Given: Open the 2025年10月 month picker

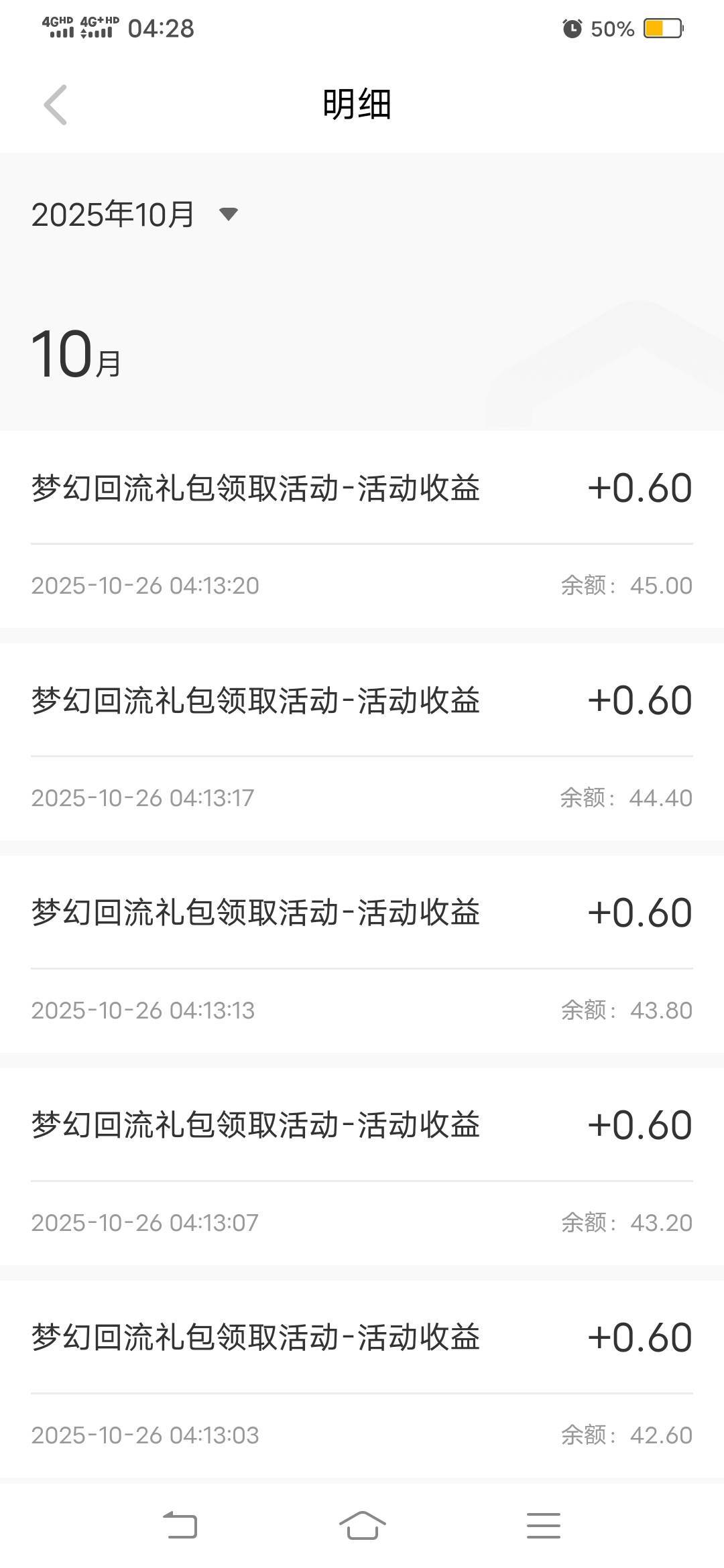Looking at the screenshot, I should point(134,214).
